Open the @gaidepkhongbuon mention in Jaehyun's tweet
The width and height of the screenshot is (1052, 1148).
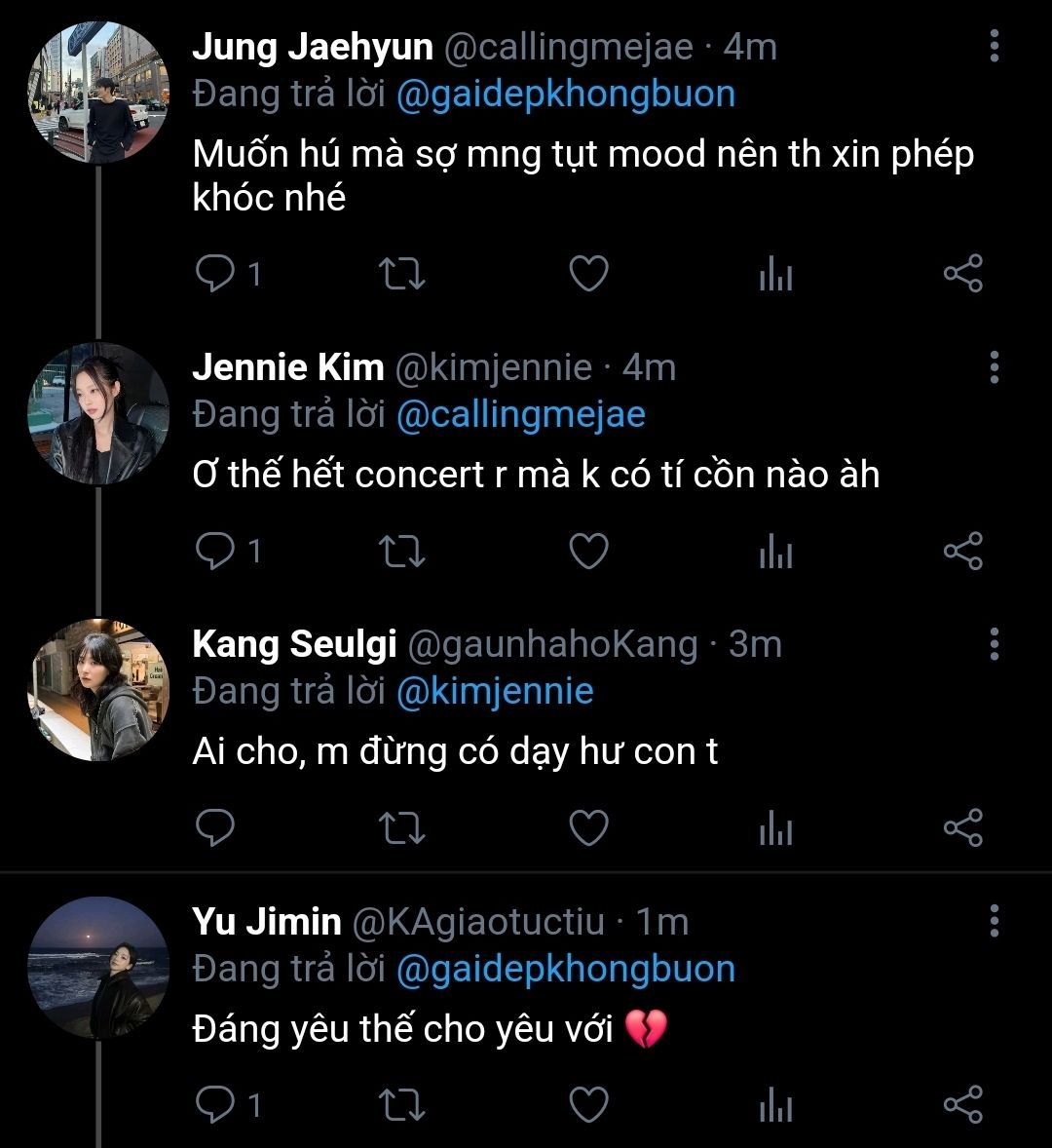click(x=566, y=95)
